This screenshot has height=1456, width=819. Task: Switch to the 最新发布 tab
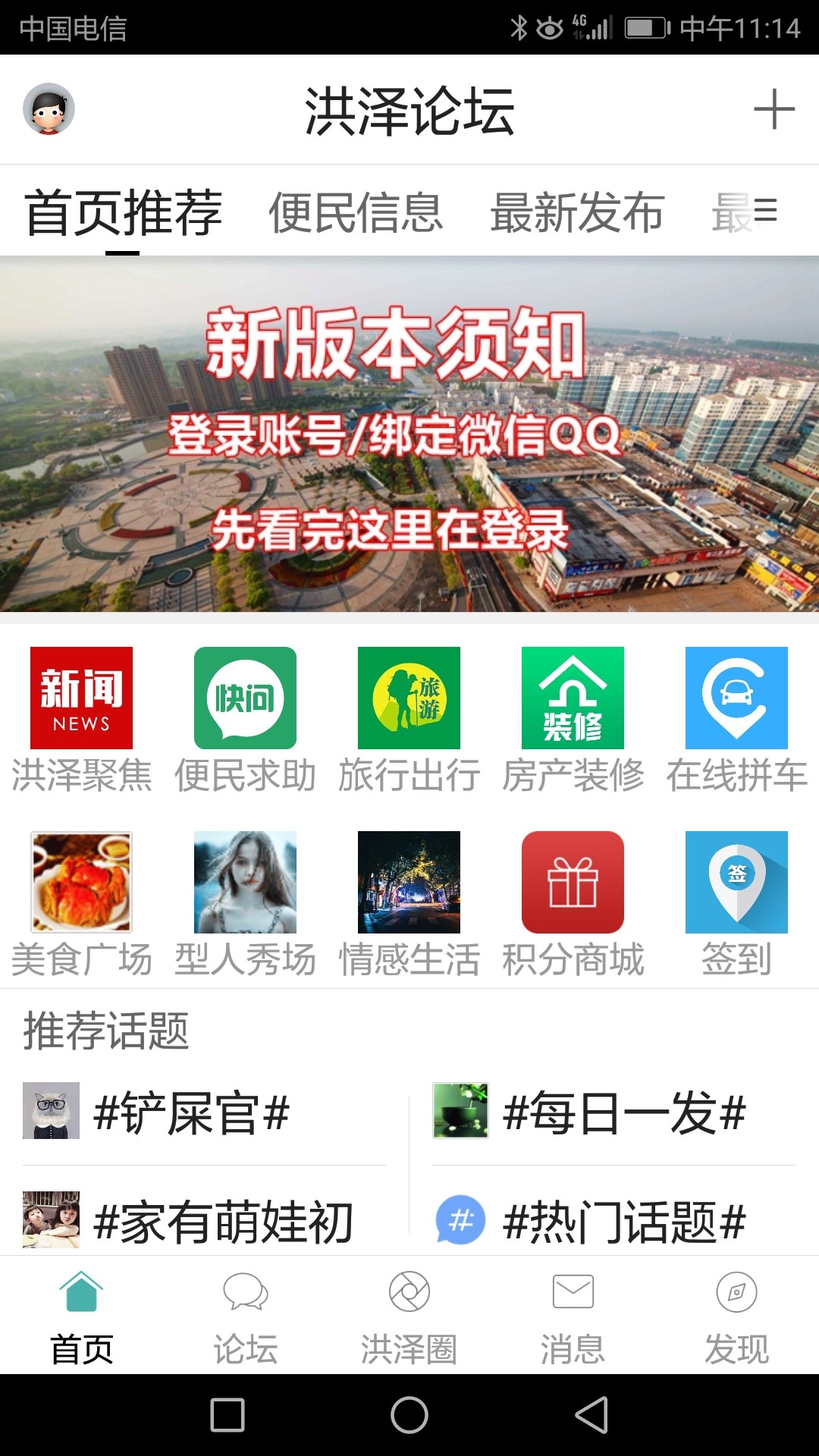coord(577,212)
